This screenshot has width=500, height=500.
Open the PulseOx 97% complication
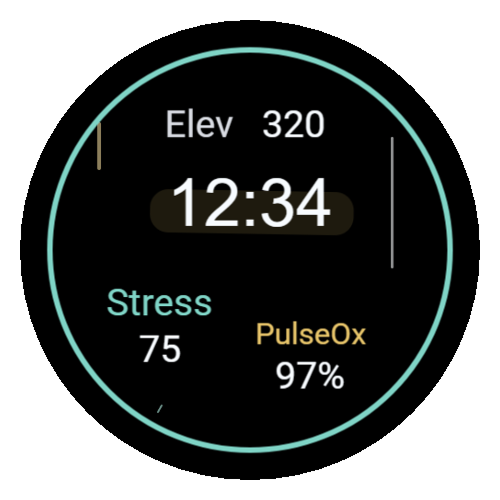pyautogui.click(x=311, y=356)
